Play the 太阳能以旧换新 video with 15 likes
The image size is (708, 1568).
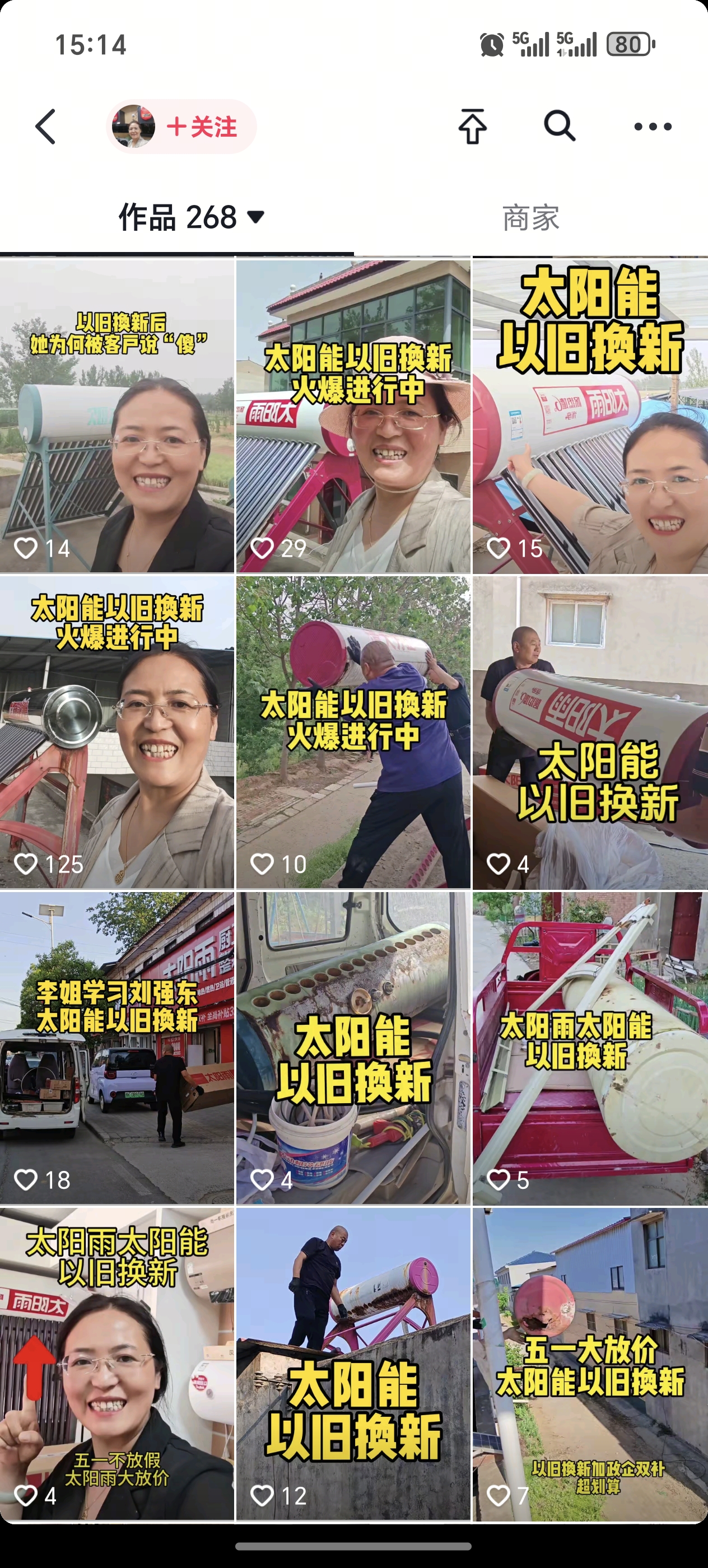[x=590, y=416]
